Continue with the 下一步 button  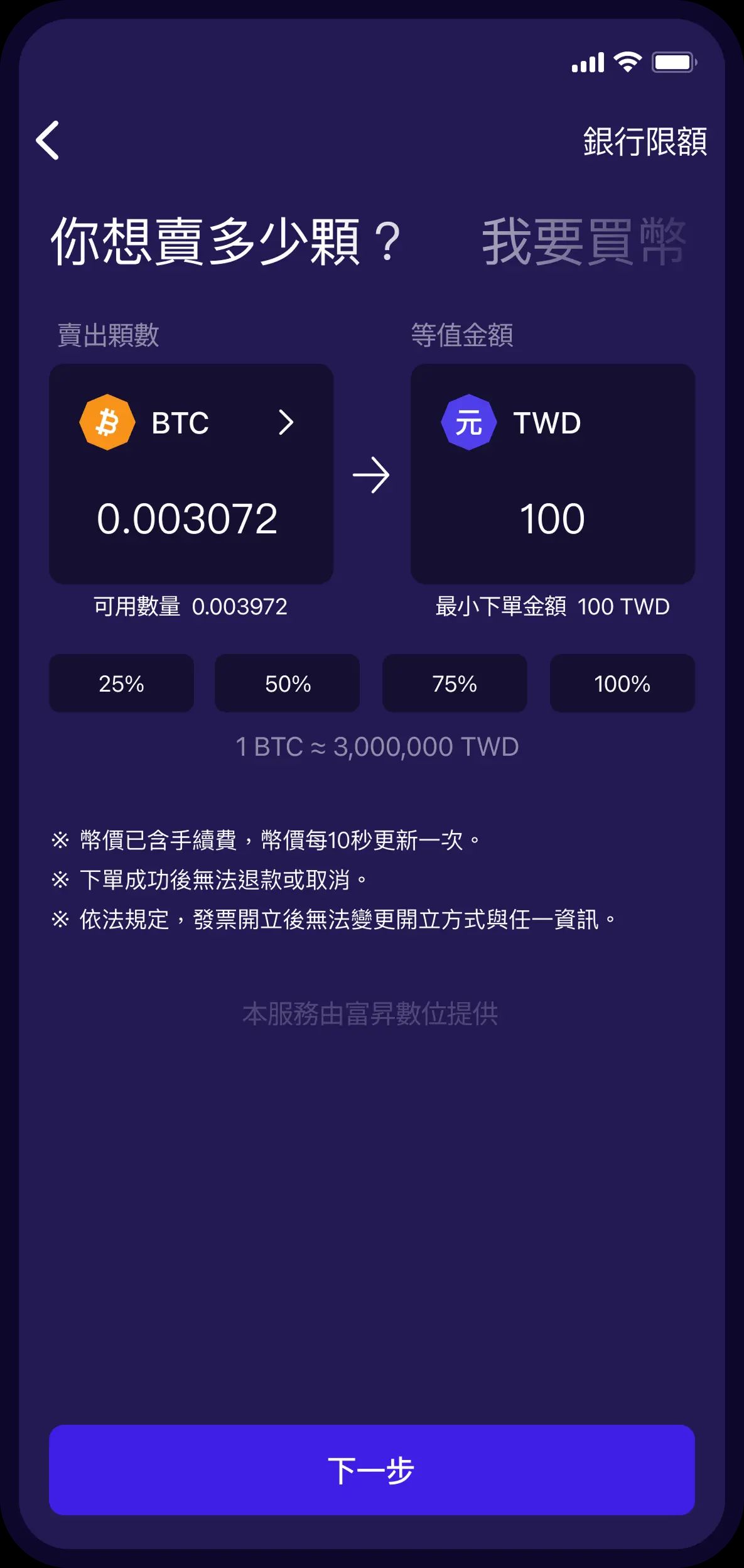point(372,1471)
